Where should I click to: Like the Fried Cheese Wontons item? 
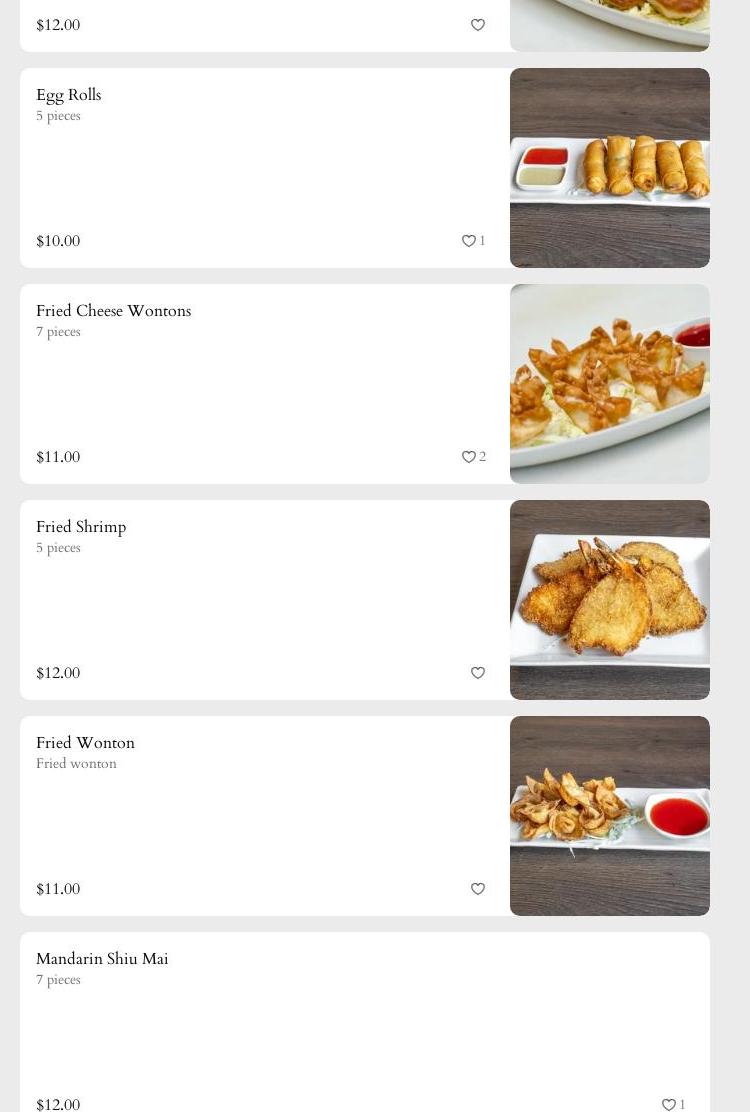468,457
